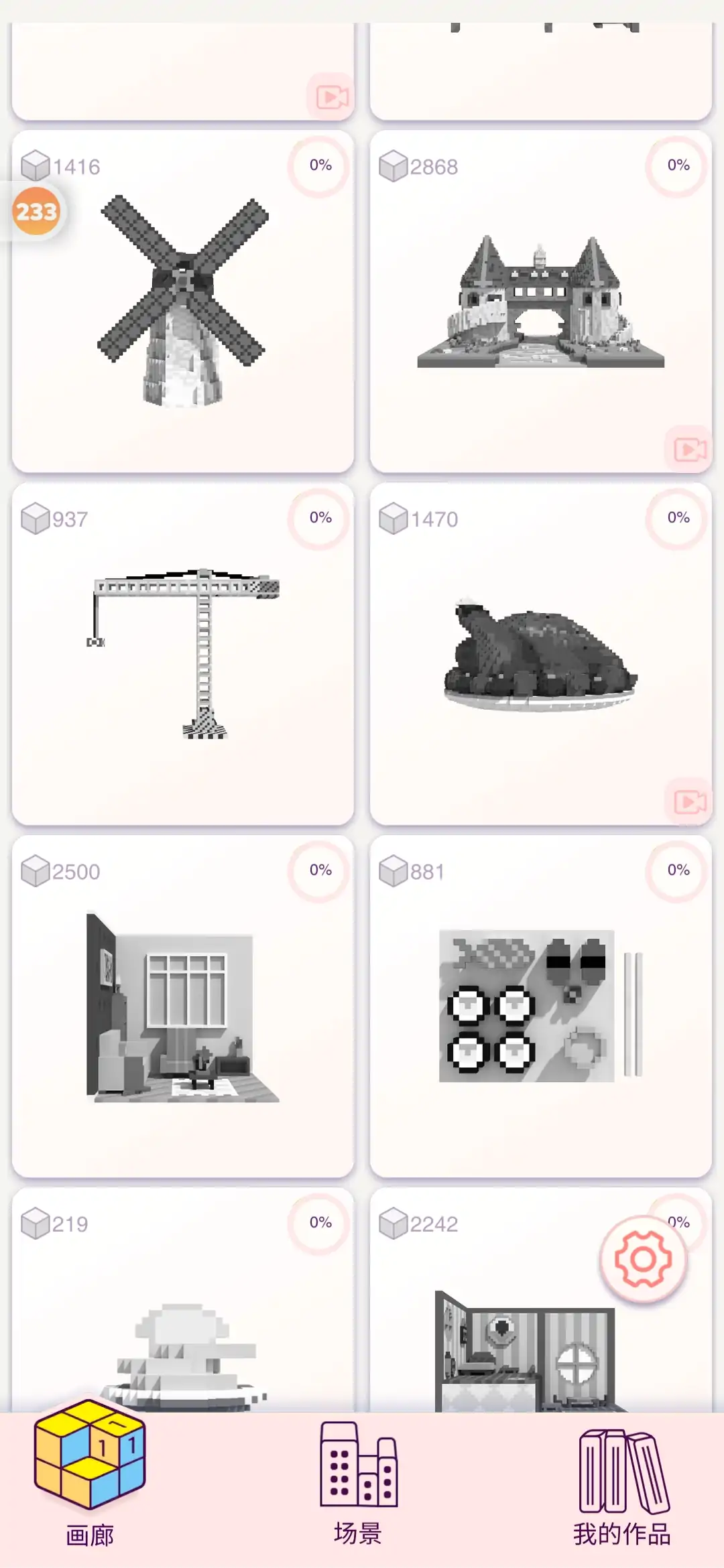Tap the video icon on the castle card

pyautogui.click(x=689, y=450)
